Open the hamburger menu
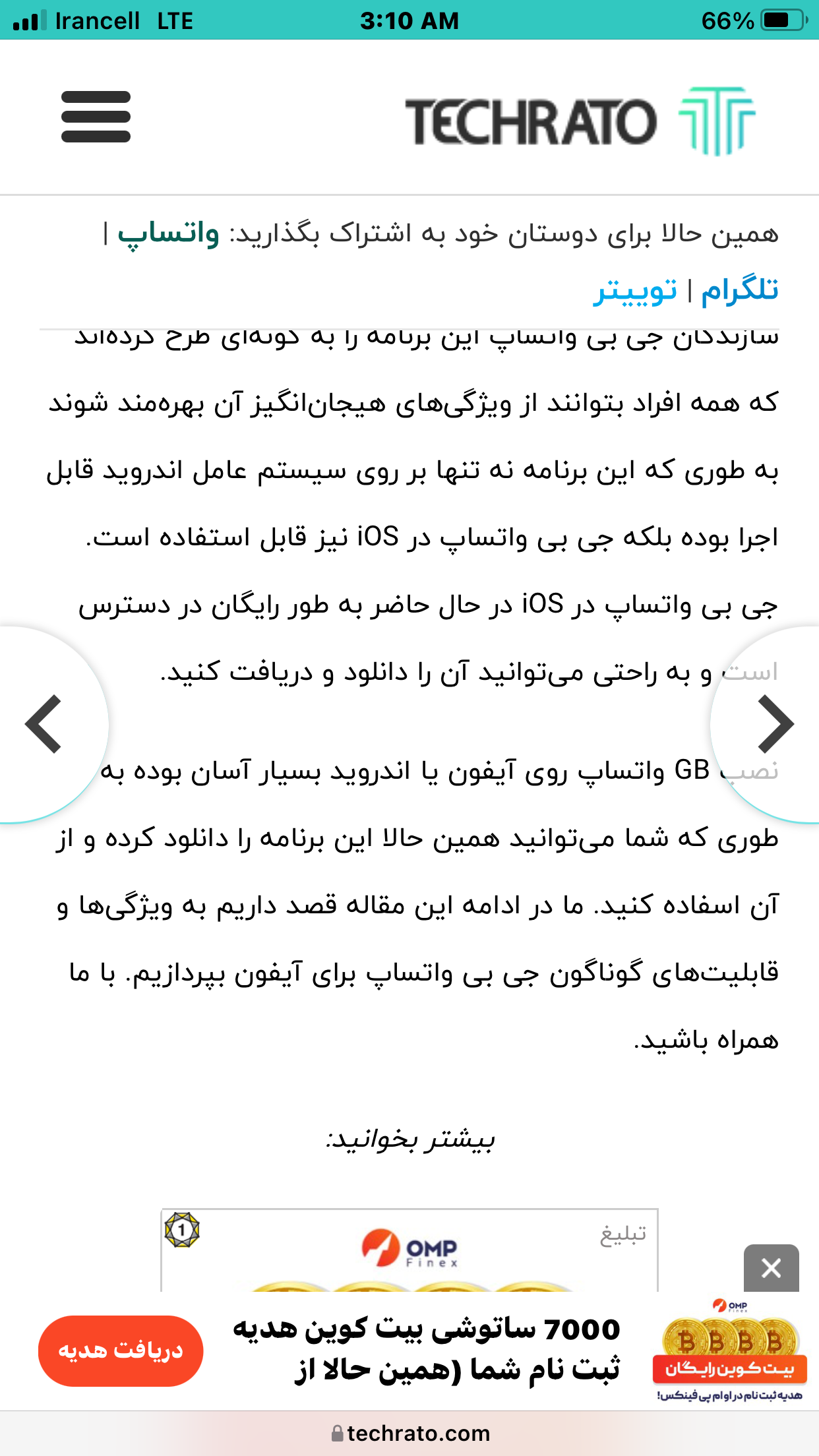This screenshot has width=819, height=1456. click(x=96, y=117)
